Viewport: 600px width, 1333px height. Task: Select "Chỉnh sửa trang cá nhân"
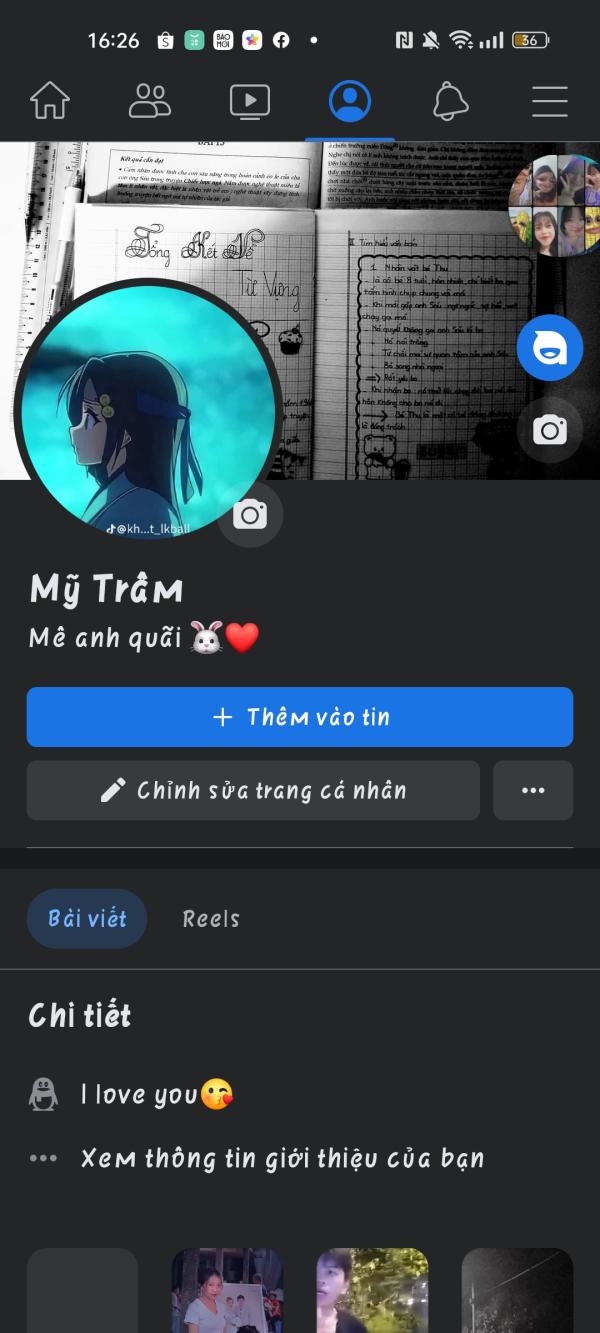[253, 791]
